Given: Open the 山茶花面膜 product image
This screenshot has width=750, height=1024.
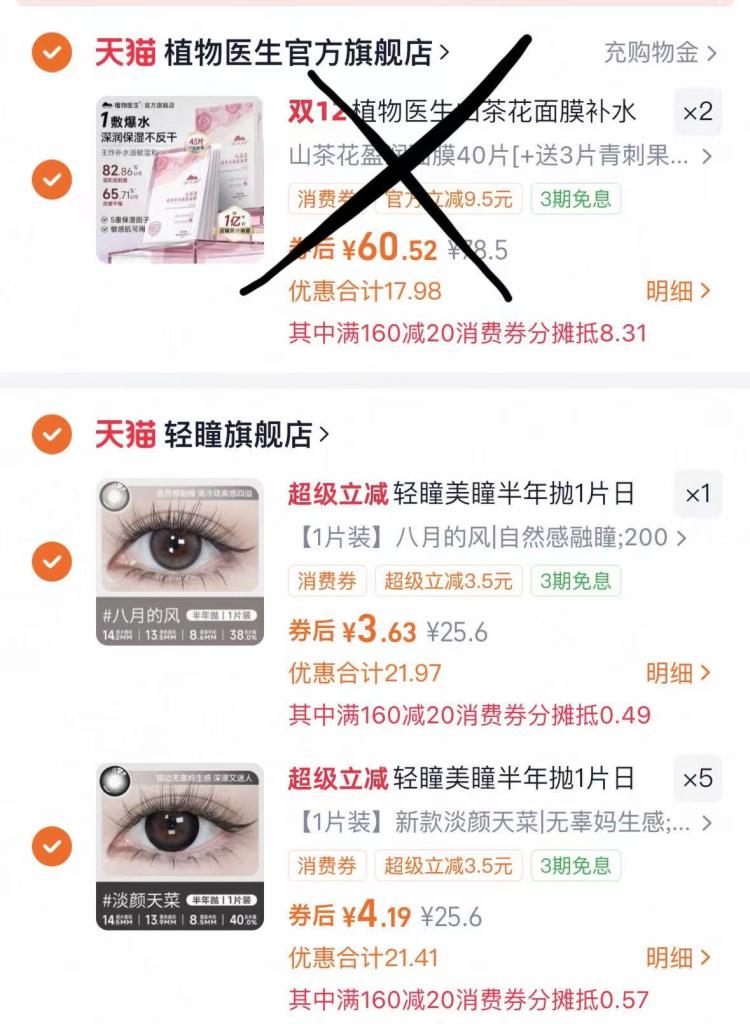Looking at the screenshot, I should click(180, 180).
